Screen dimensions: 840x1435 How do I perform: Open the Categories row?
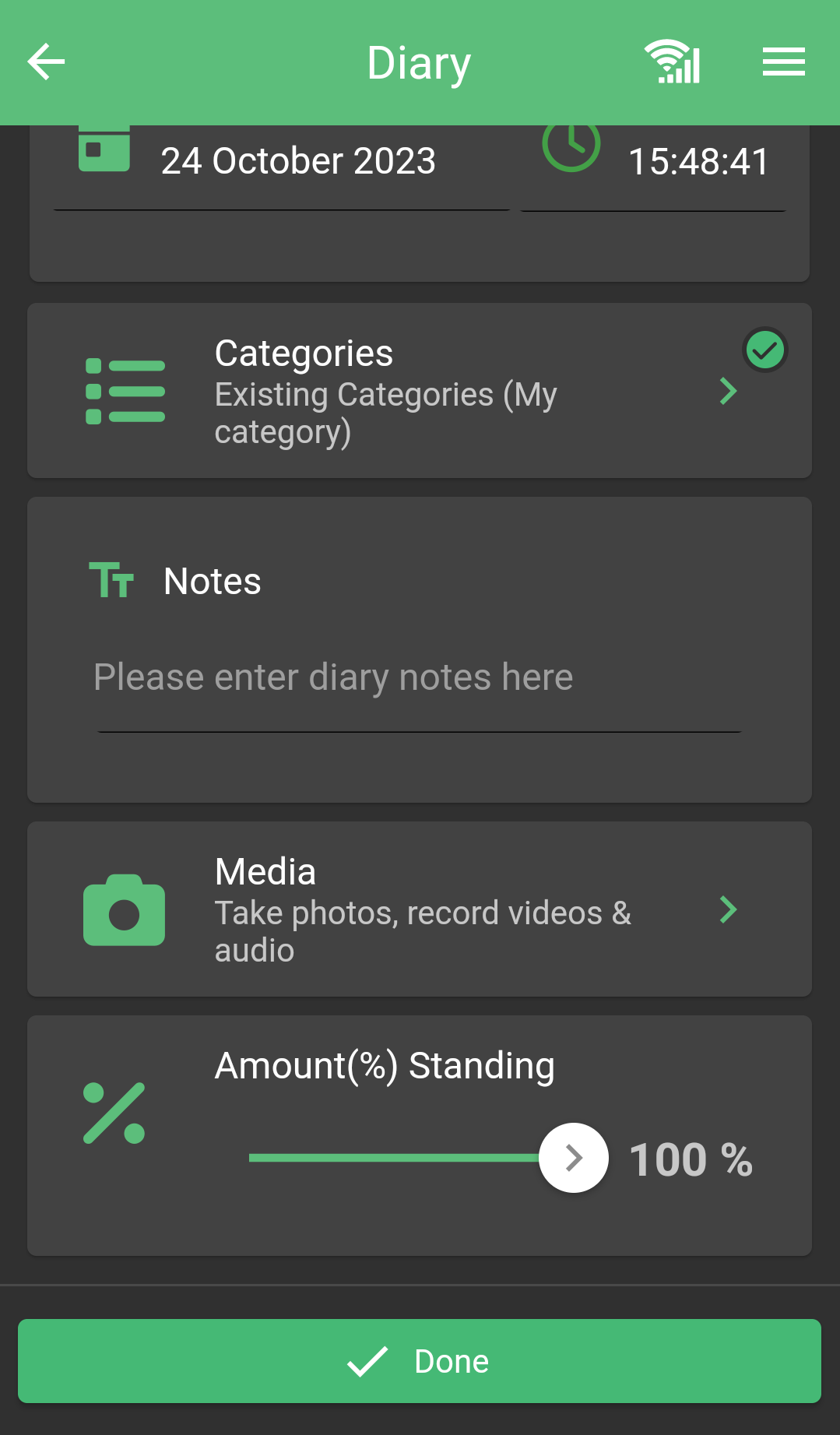420,391
